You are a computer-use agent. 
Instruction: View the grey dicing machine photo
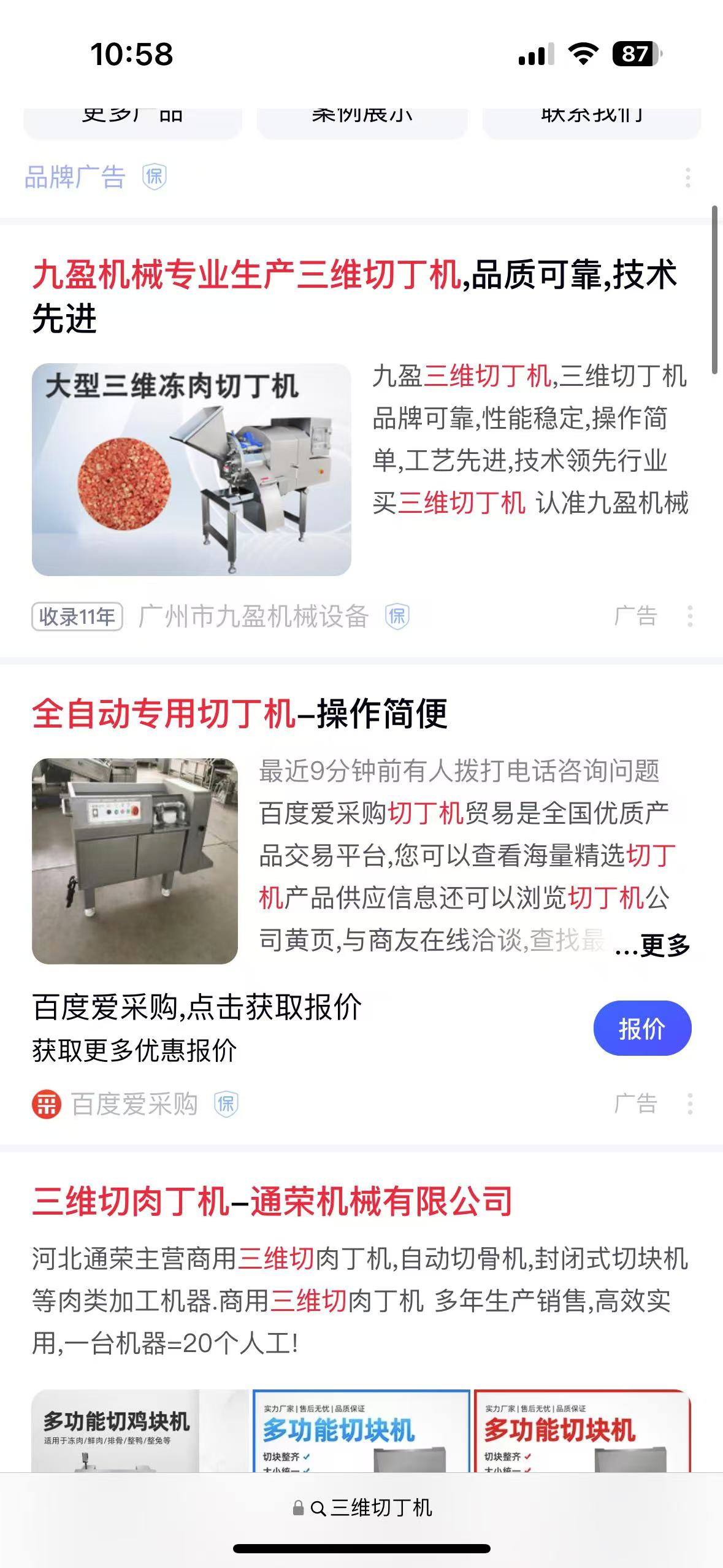[135, 861]
